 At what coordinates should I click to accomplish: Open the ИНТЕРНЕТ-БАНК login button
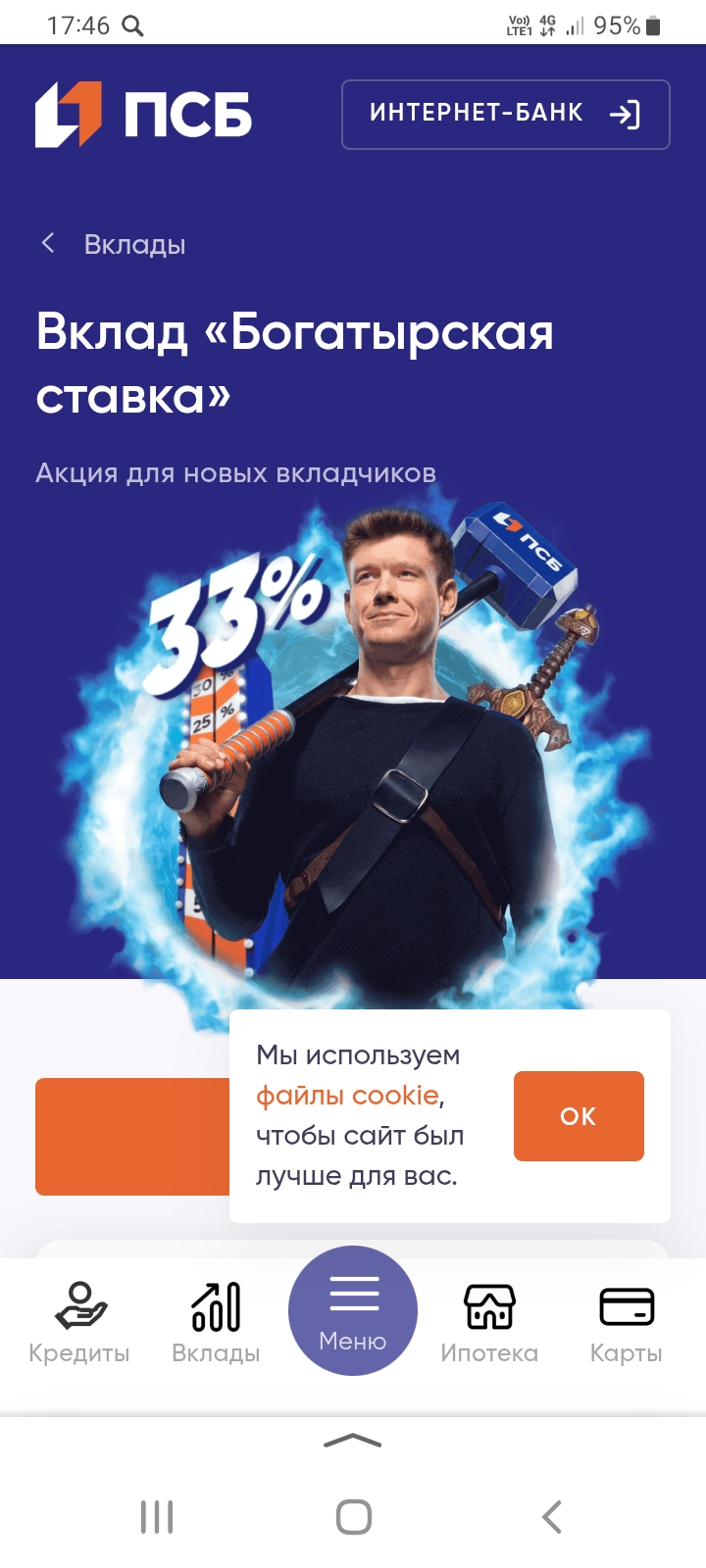click(x=505, y=115)
